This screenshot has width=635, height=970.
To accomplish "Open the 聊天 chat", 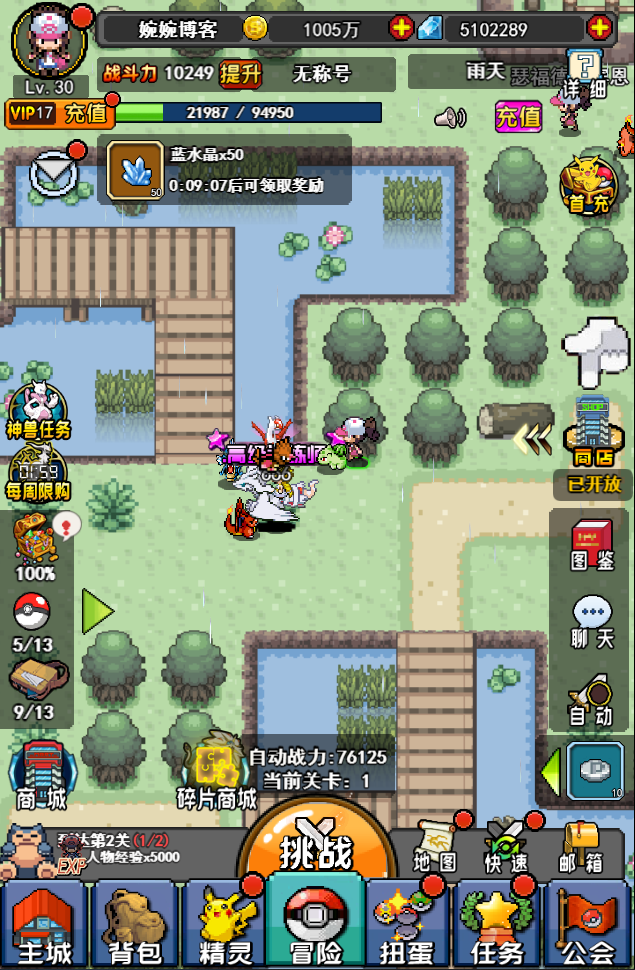I will click(592, 622).
